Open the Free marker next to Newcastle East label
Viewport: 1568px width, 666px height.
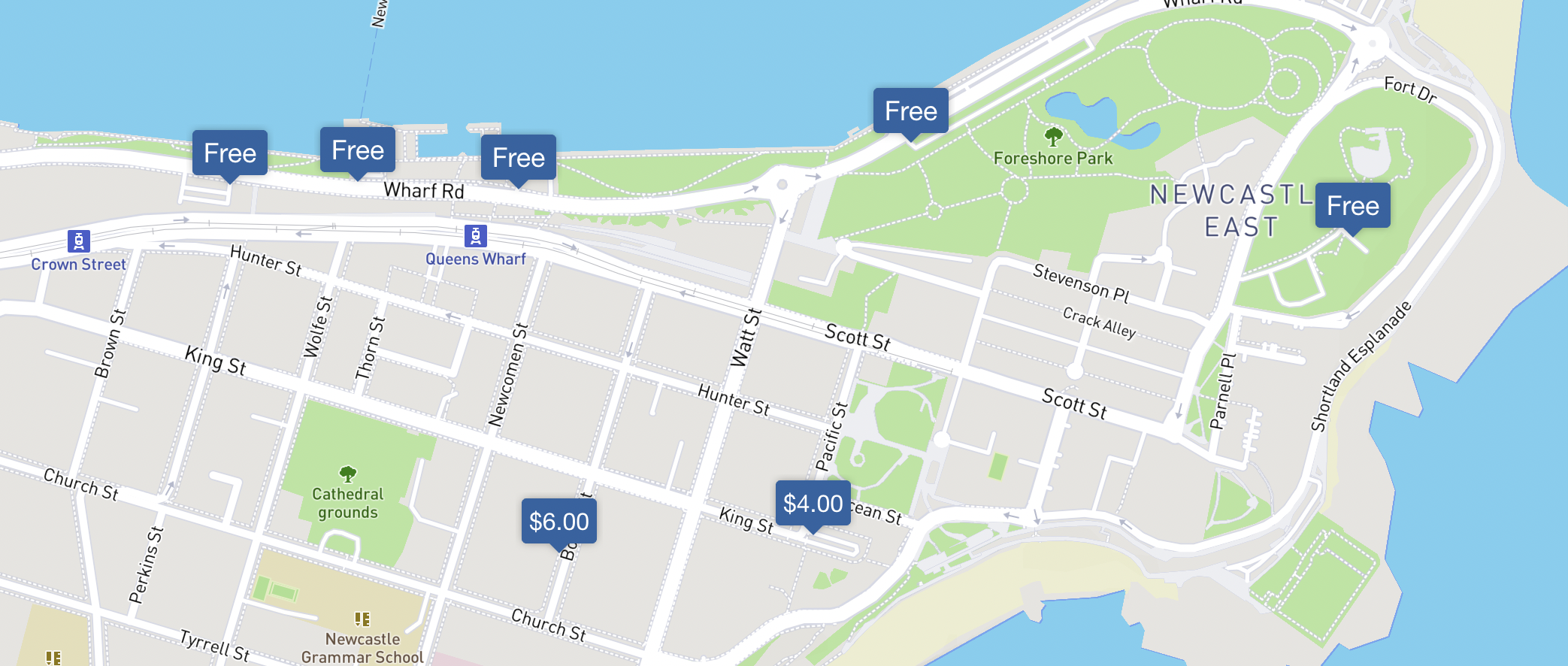tap(1352, 205)
